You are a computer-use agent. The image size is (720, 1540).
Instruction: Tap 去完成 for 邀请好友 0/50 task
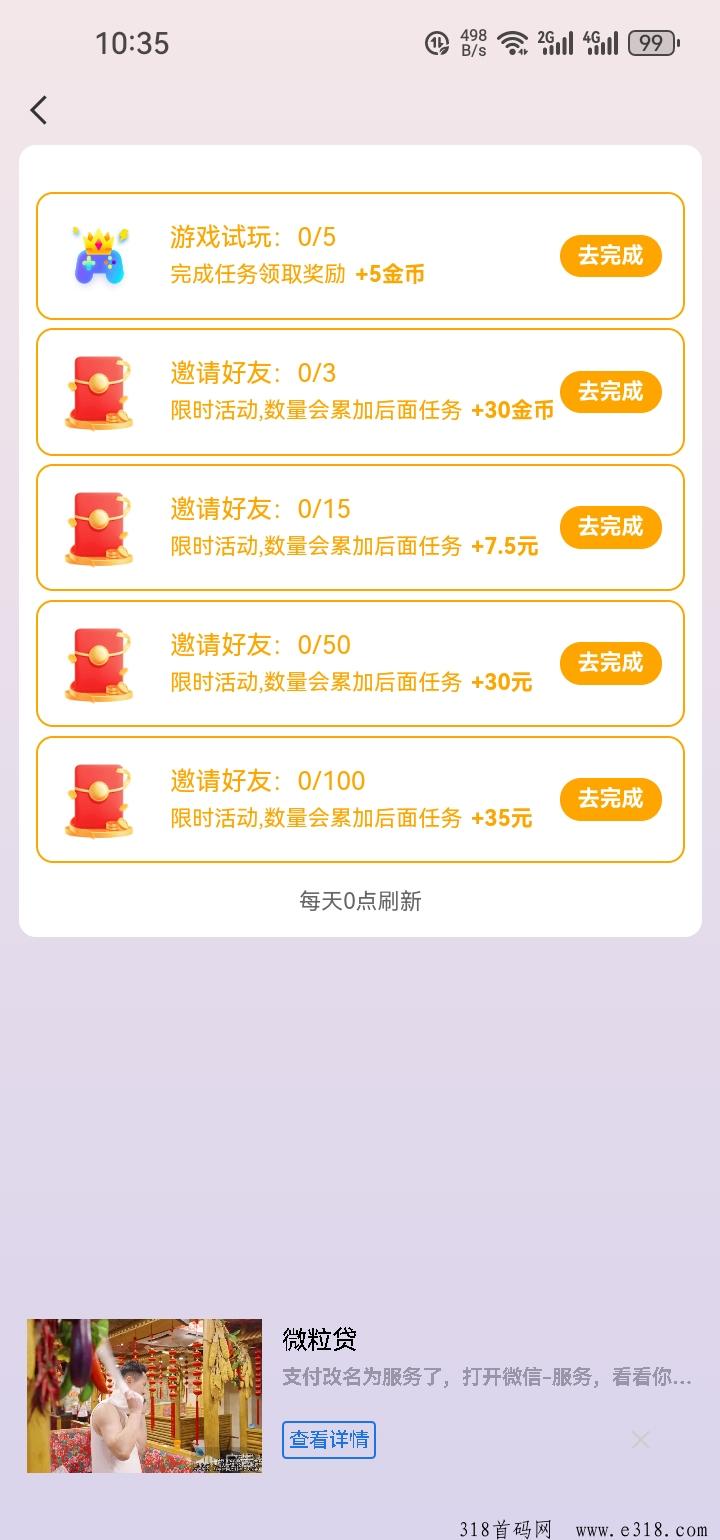pyautogui.click(x=610, y=664)
